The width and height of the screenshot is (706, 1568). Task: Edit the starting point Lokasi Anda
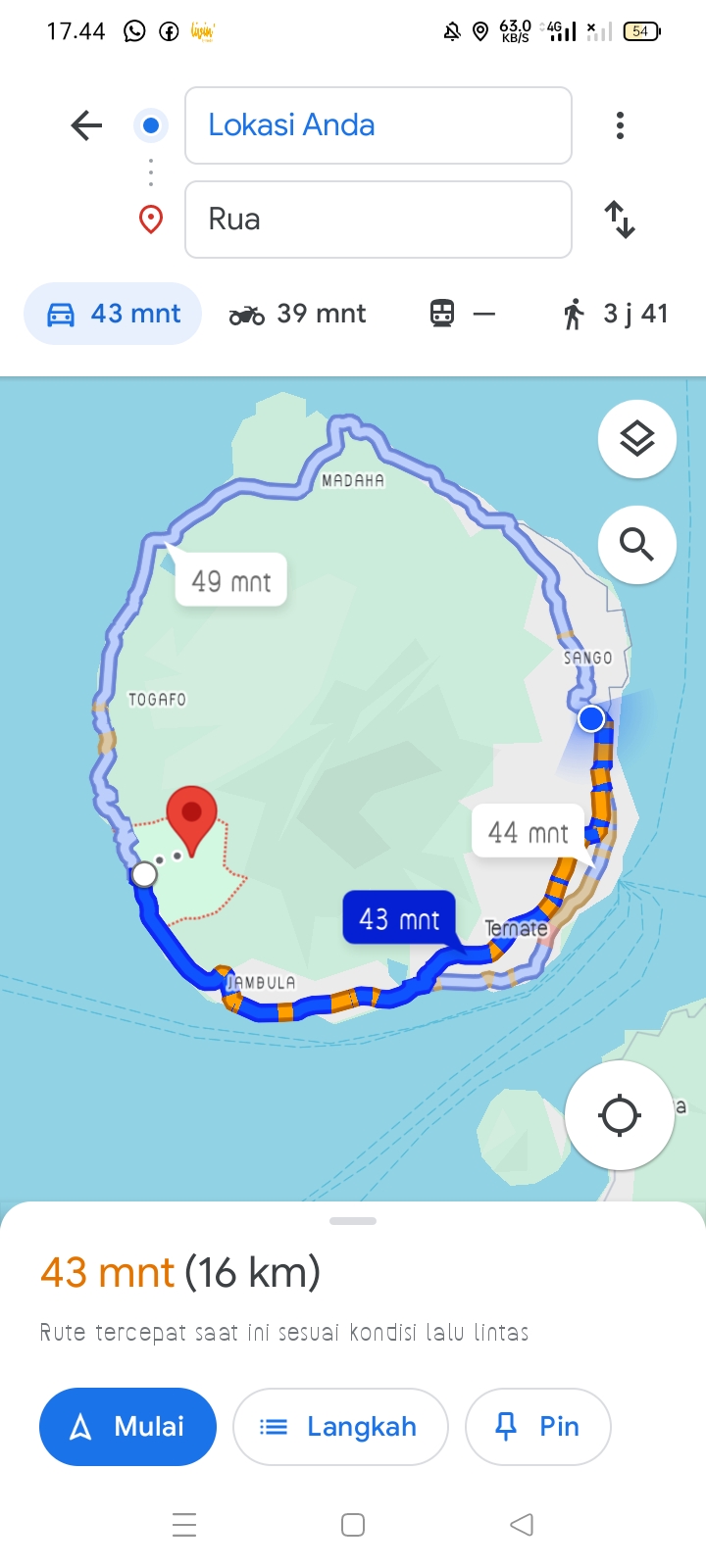pos(378,125)
